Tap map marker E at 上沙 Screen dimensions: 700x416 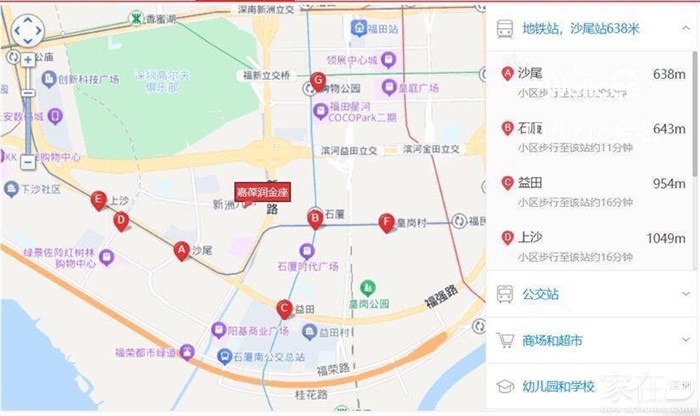98,201
